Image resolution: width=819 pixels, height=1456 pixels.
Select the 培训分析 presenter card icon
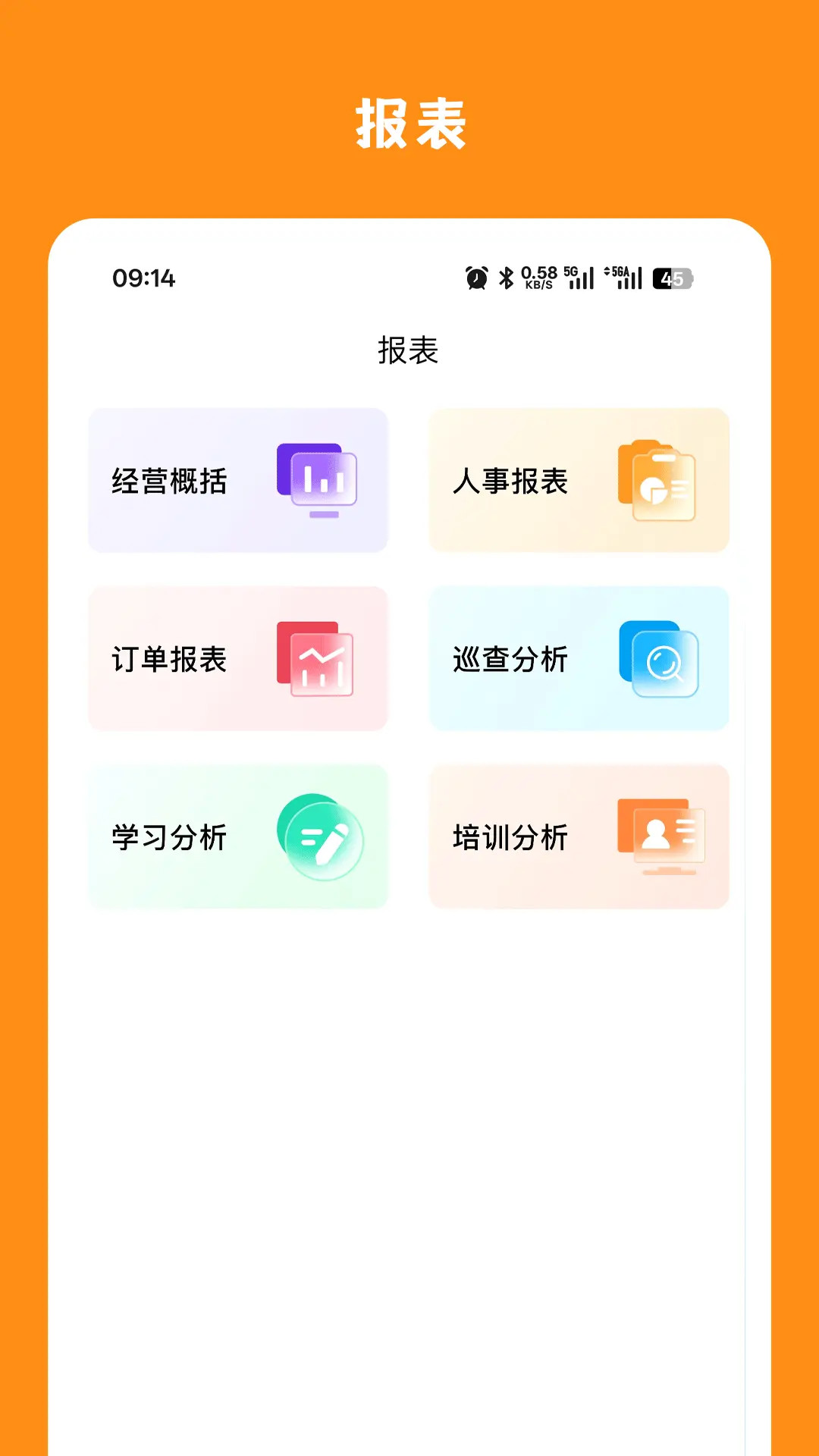[661, 834]
